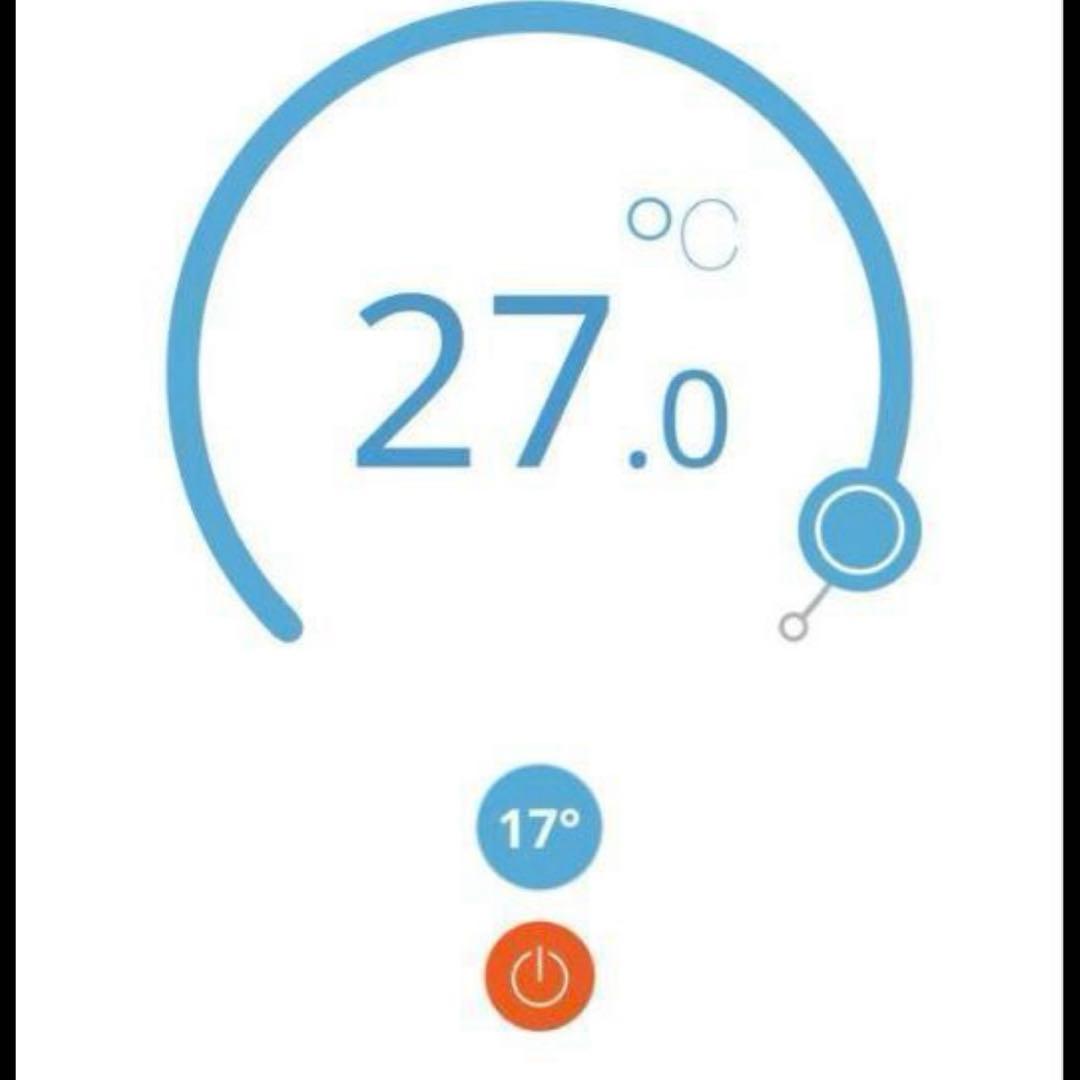The height and width of the screenshot is (1080, 1080).
Task: Tap the circular temperature dial handle
Action: click(x=858, y=529)
